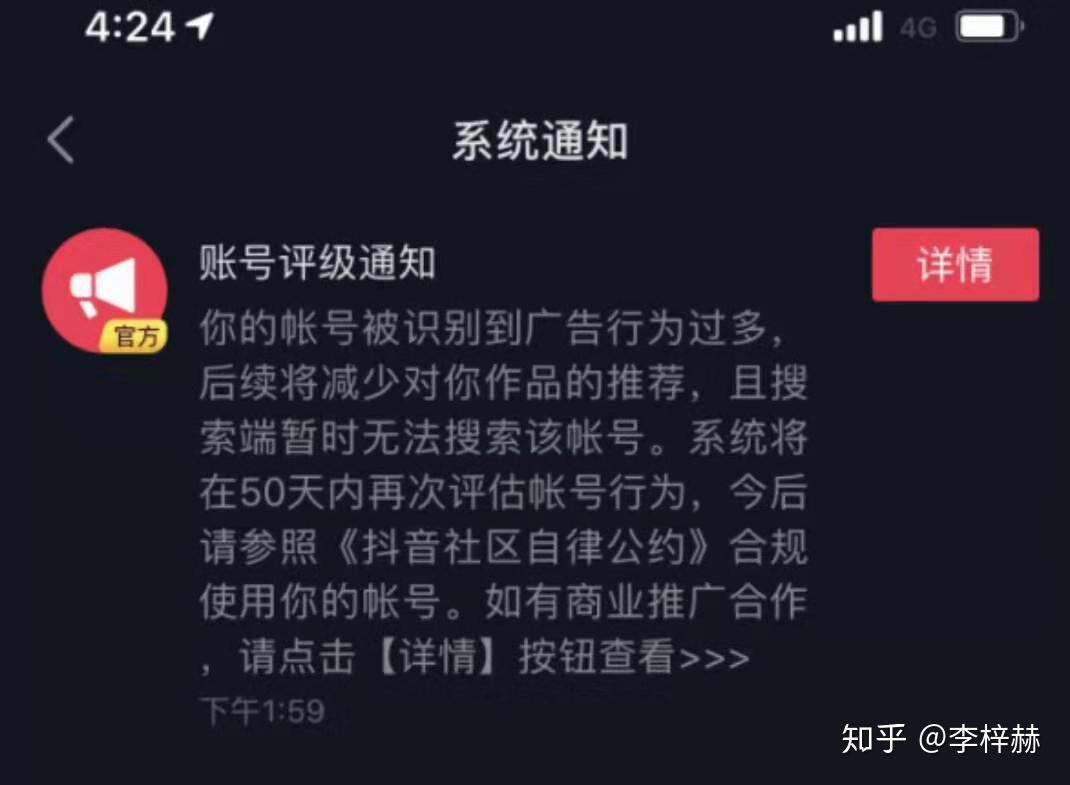Tap the red 详情 button
The width and height of the screenshot is (1070, 785).
(954, 265)
